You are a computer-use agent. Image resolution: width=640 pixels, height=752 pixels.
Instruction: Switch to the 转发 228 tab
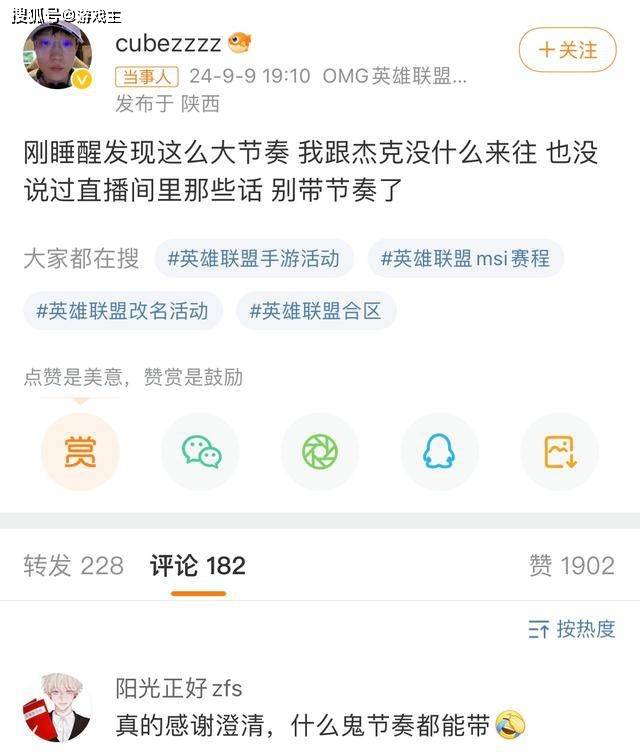pyautogui.click(x=74, y=566)
